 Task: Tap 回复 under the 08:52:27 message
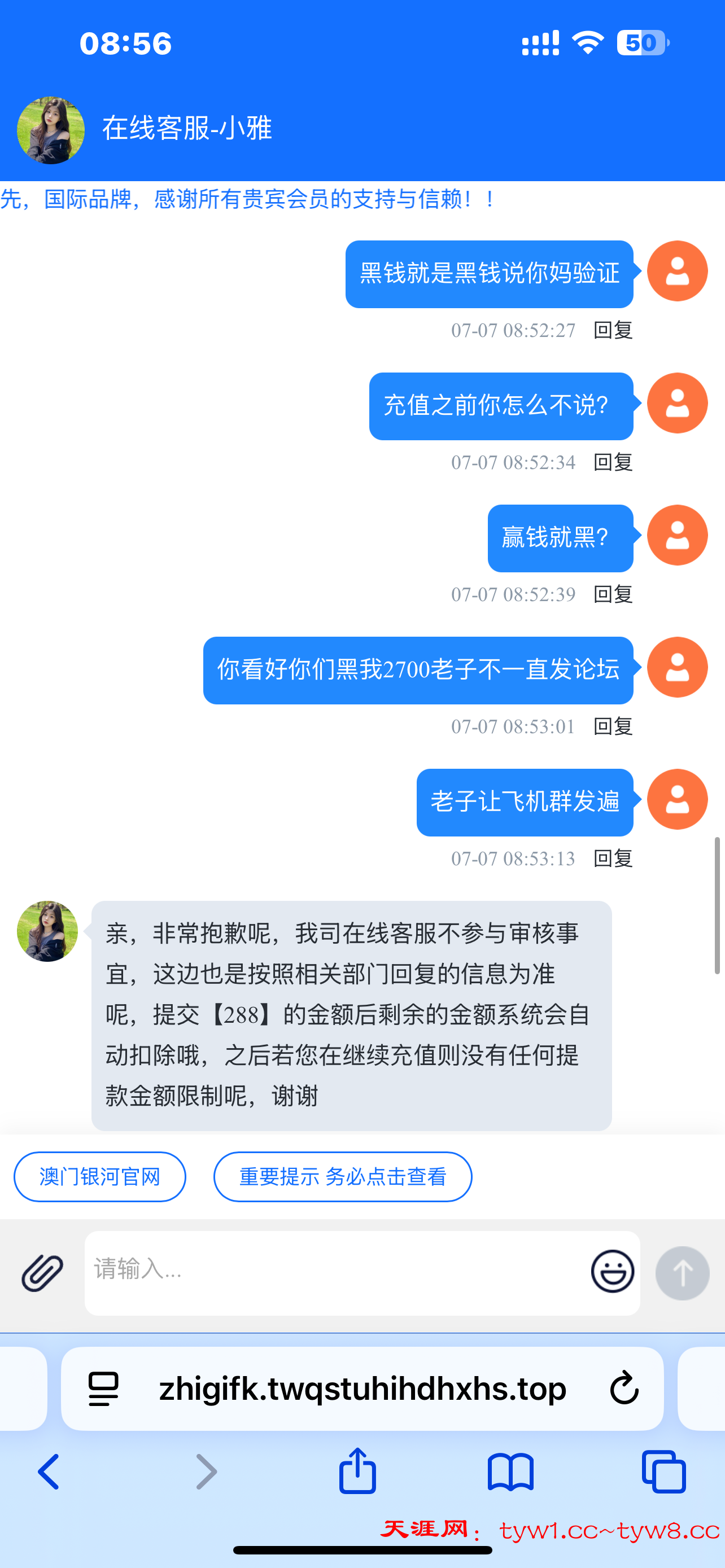[x=613, y=331]
